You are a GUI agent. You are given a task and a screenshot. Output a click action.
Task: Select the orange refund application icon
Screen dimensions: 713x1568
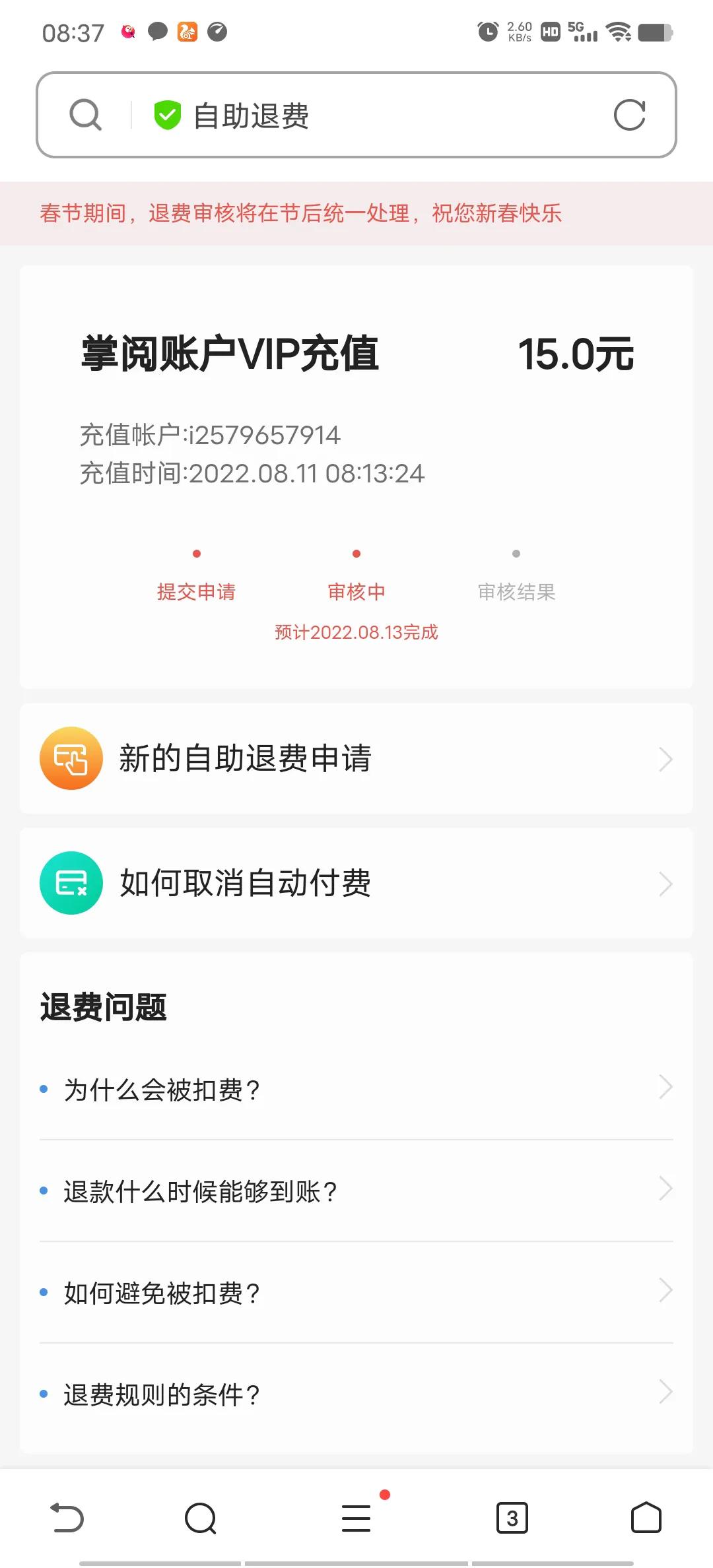[71, 759]
